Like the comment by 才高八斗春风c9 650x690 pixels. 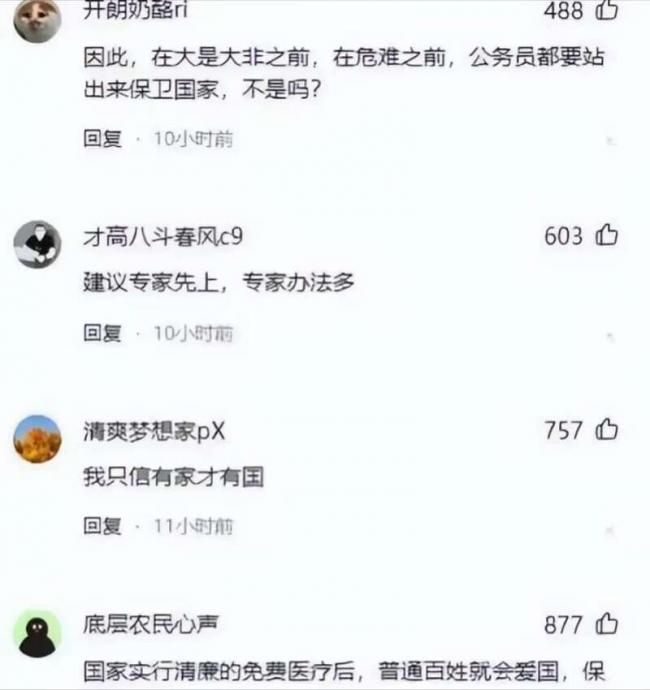[607, 236]
